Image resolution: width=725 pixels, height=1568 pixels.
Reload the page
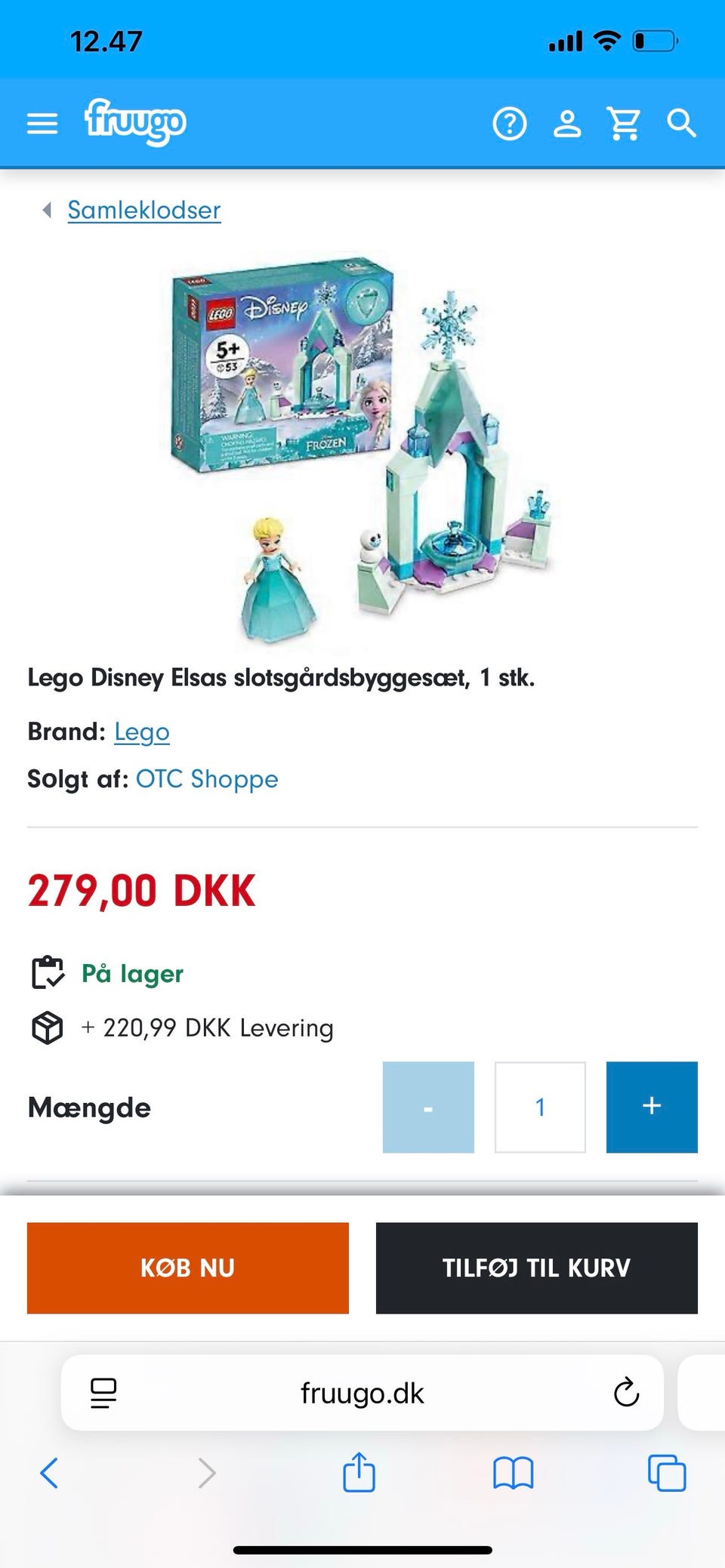pos(626,1393)
